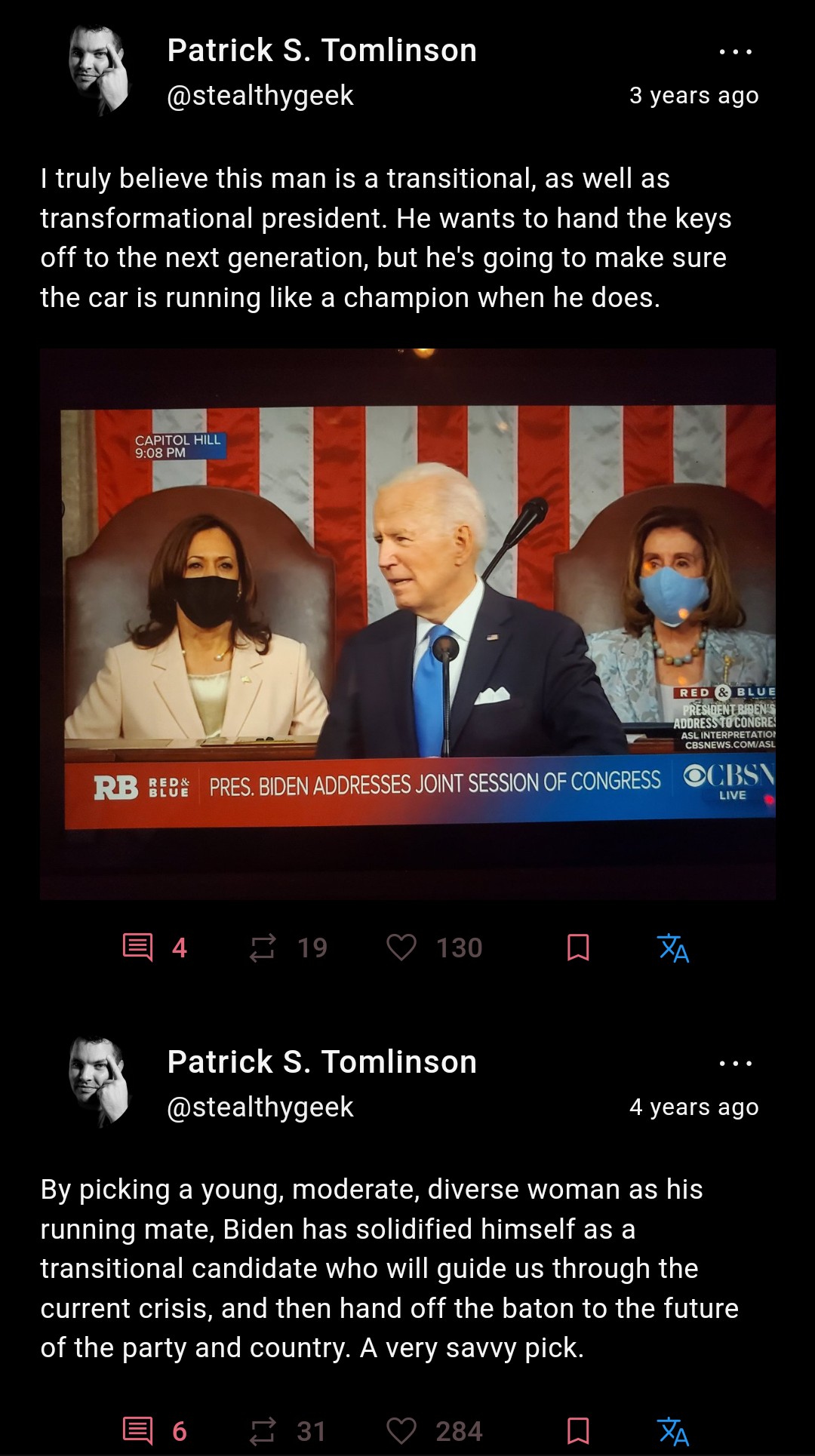This screenshot has height=1456, width=815.
Task: Open the profile picture on the first post
Action: [x=100, y=71]
